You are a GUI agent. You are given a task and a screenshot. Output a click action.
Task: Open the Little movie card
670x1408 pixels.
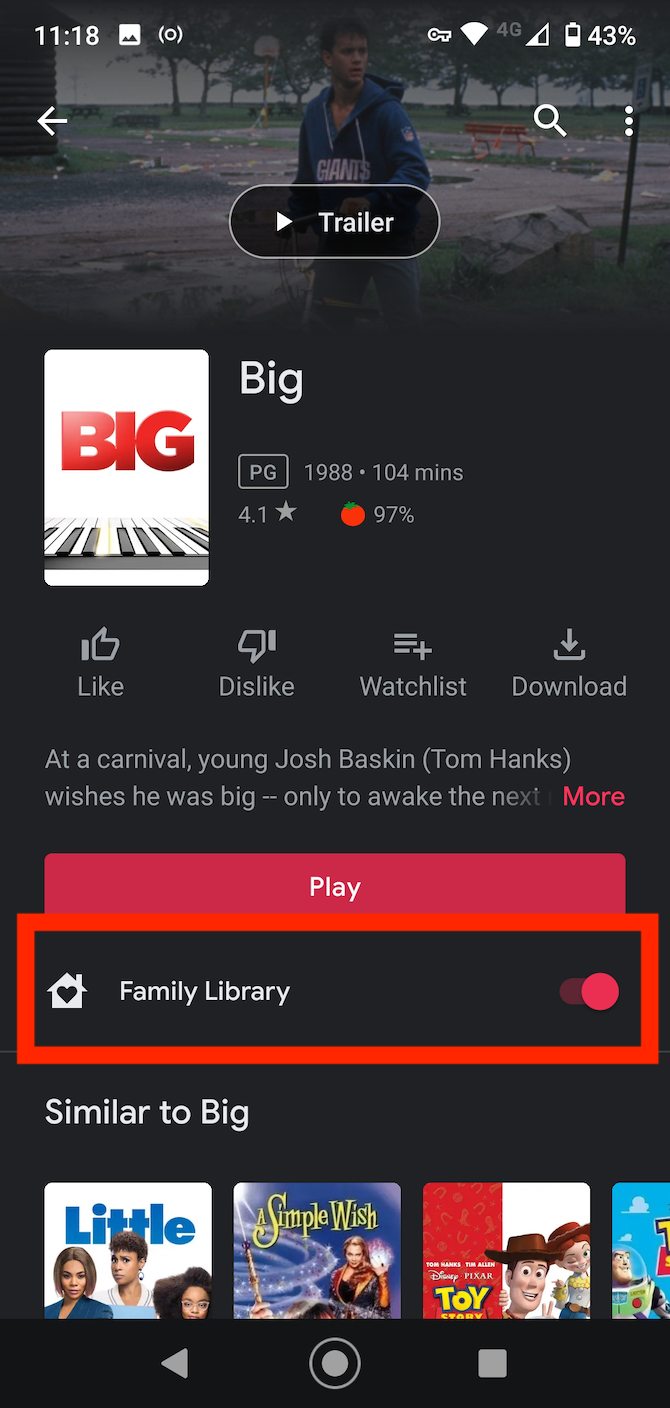coord(128,1250)
